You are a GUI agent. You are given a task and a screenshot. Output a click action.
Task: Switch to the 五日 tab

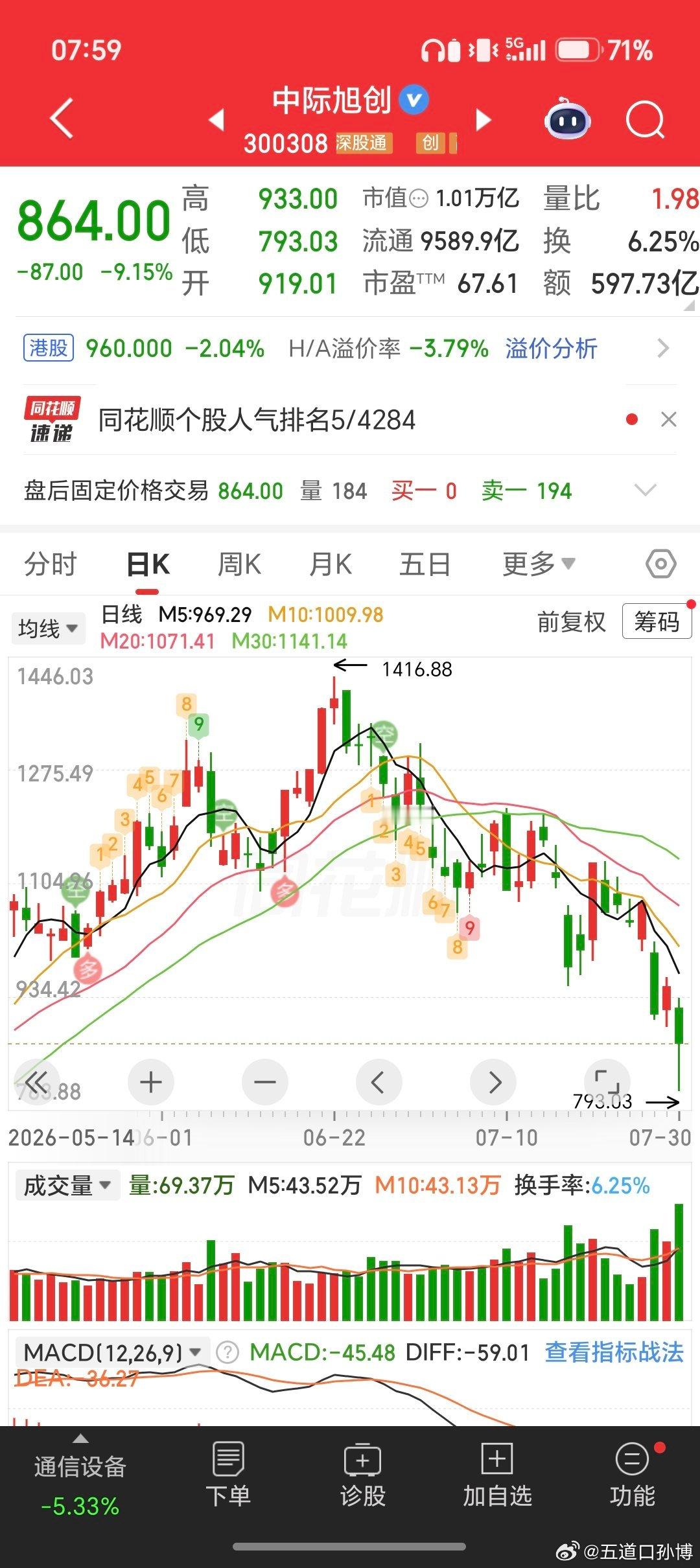[425, 564]
